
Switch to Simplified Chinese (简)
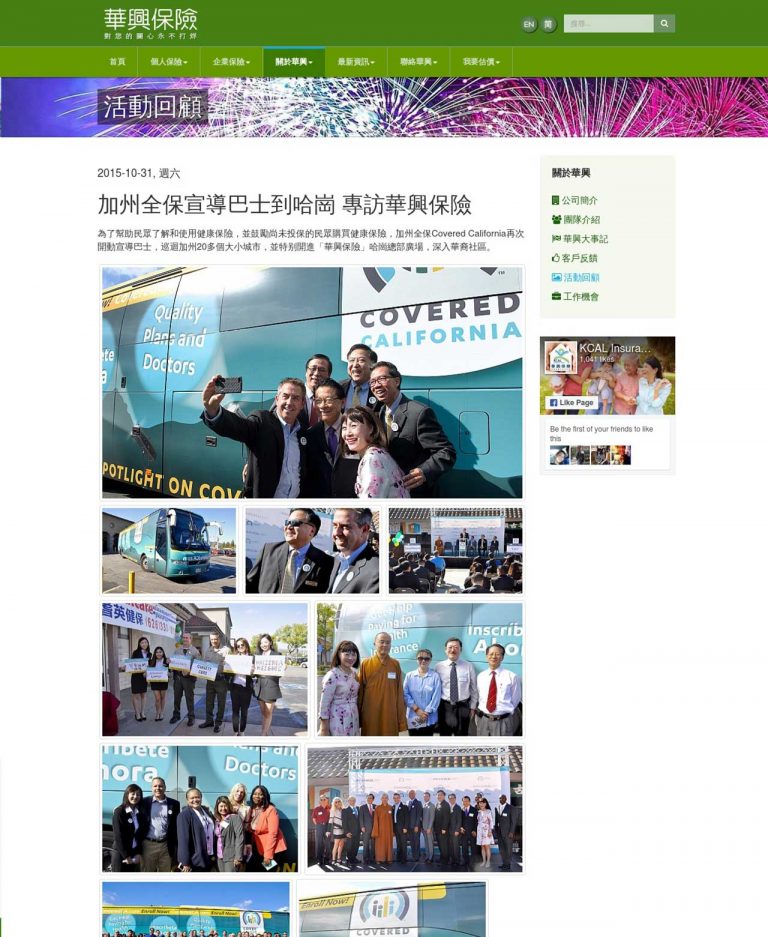pyautogui.click(x=549, y=24)
